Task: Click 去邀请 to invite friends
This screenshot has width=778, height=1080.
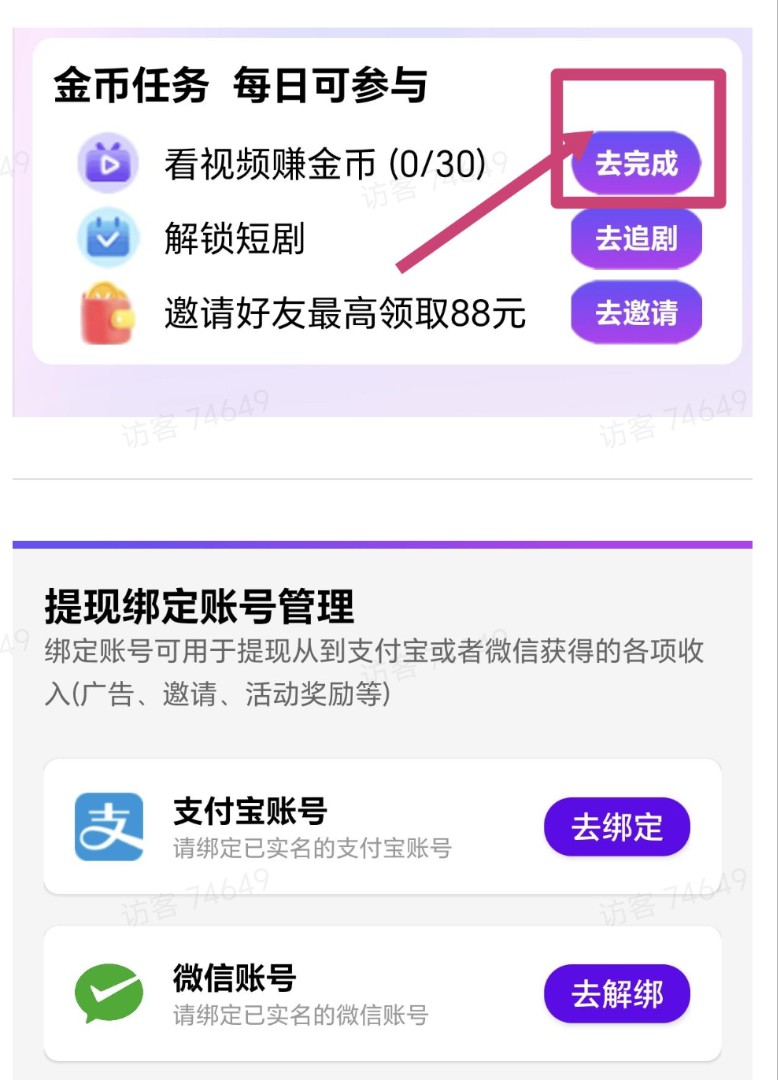Action: click(x=635, y=312)
